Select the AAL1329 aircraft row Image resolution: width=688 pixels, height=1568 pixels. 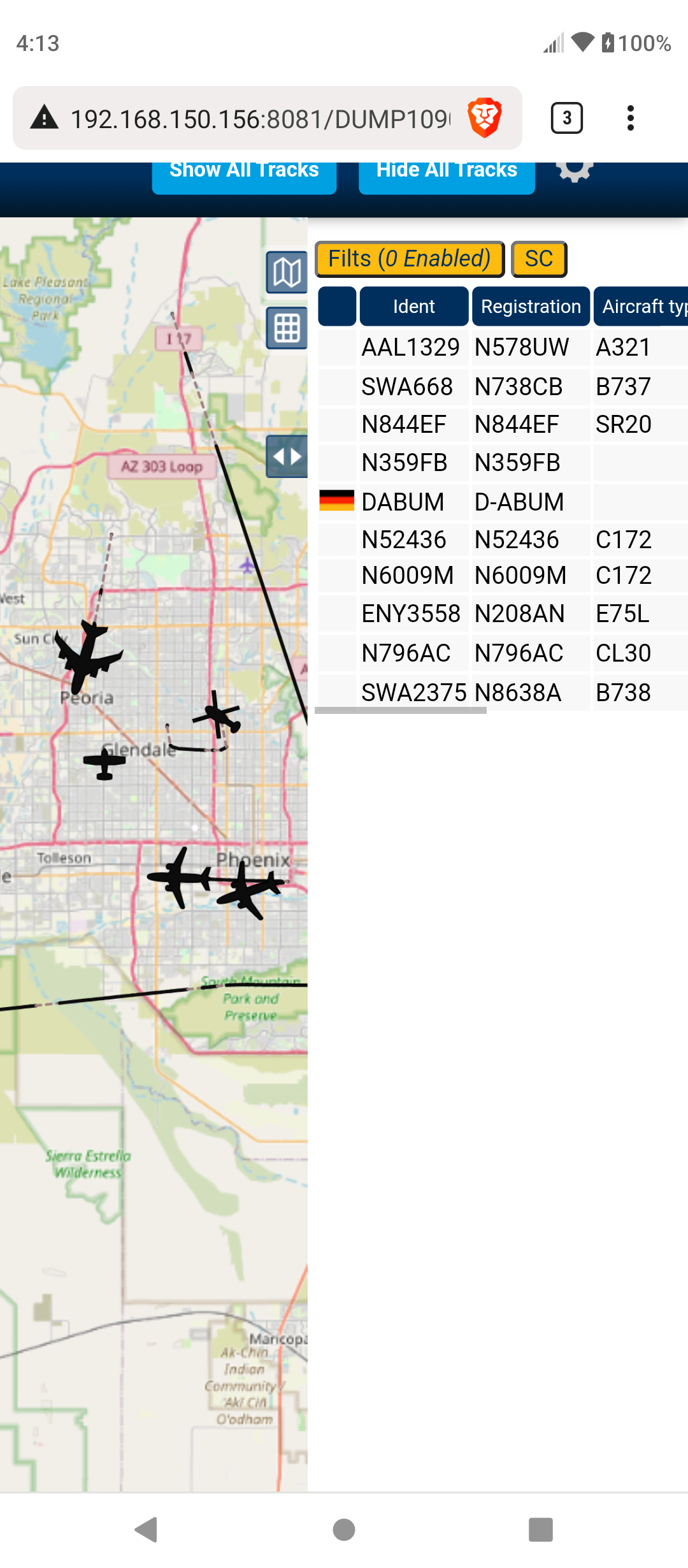(x=503, y=347)
